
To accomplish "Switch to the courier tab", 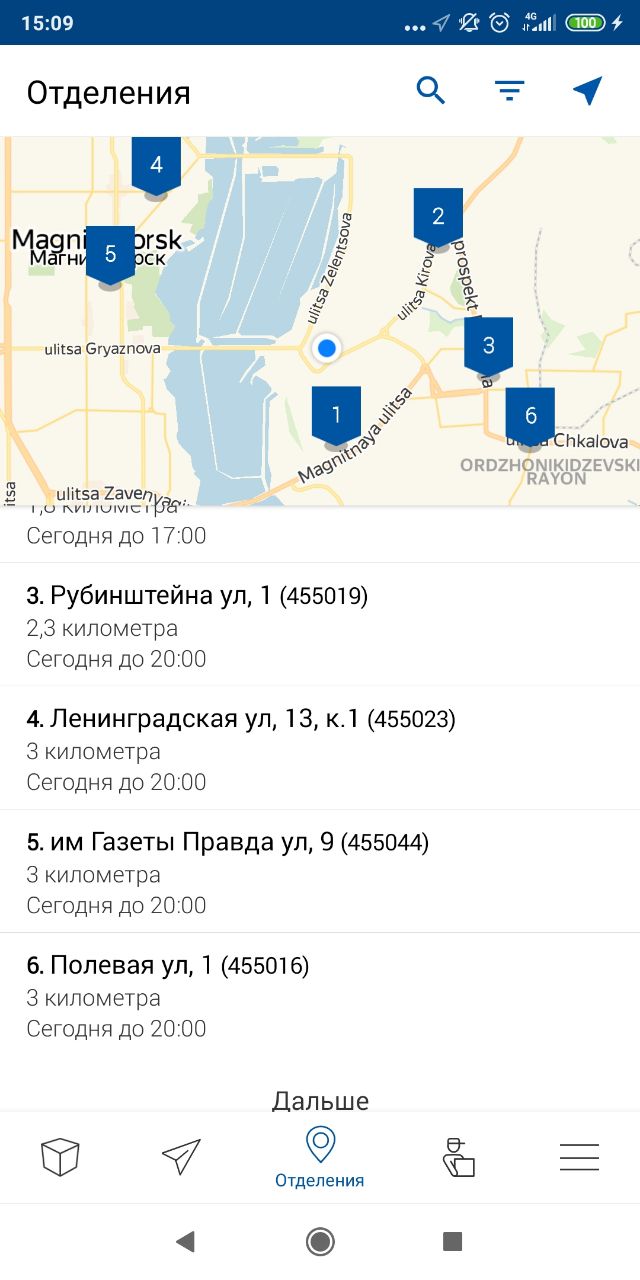I will [459, 1157].
